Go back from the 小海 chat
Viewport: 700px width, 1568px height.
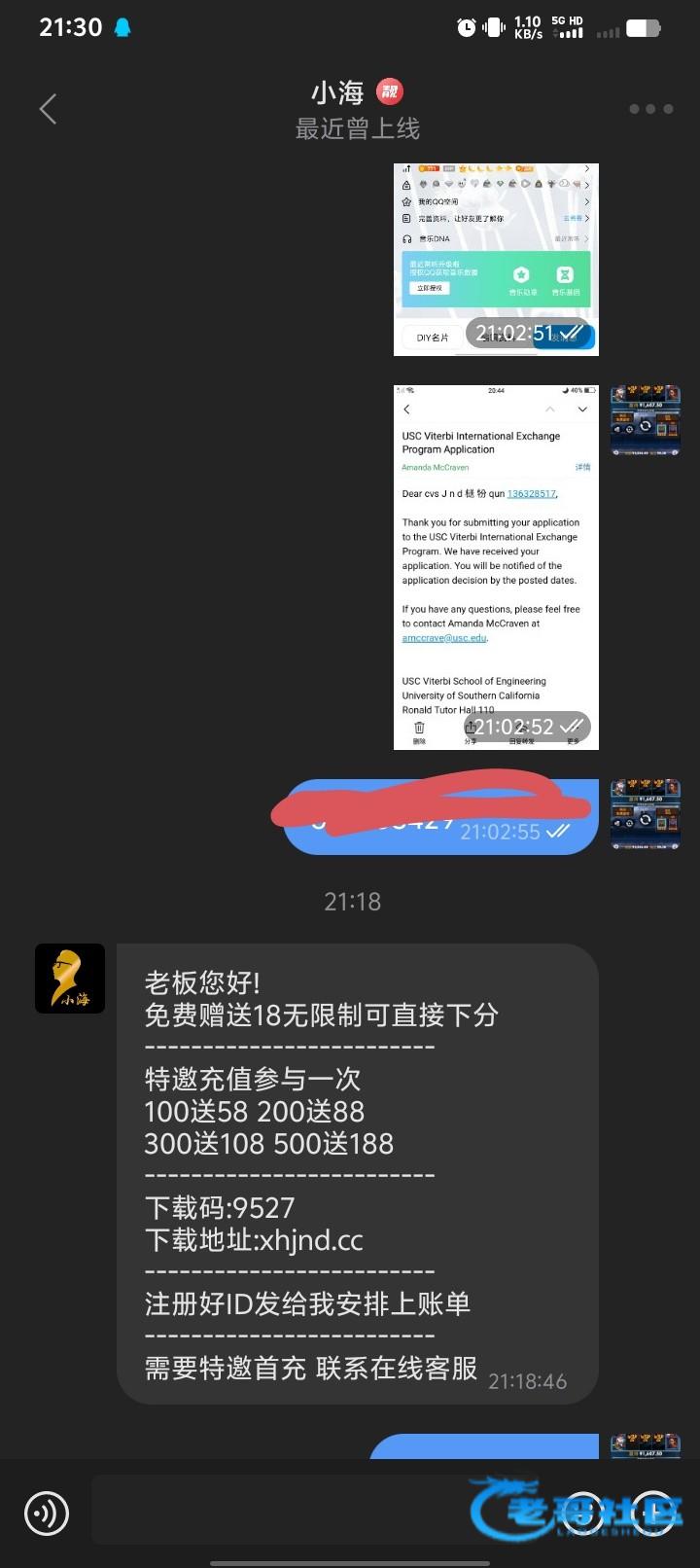[48, 109]
